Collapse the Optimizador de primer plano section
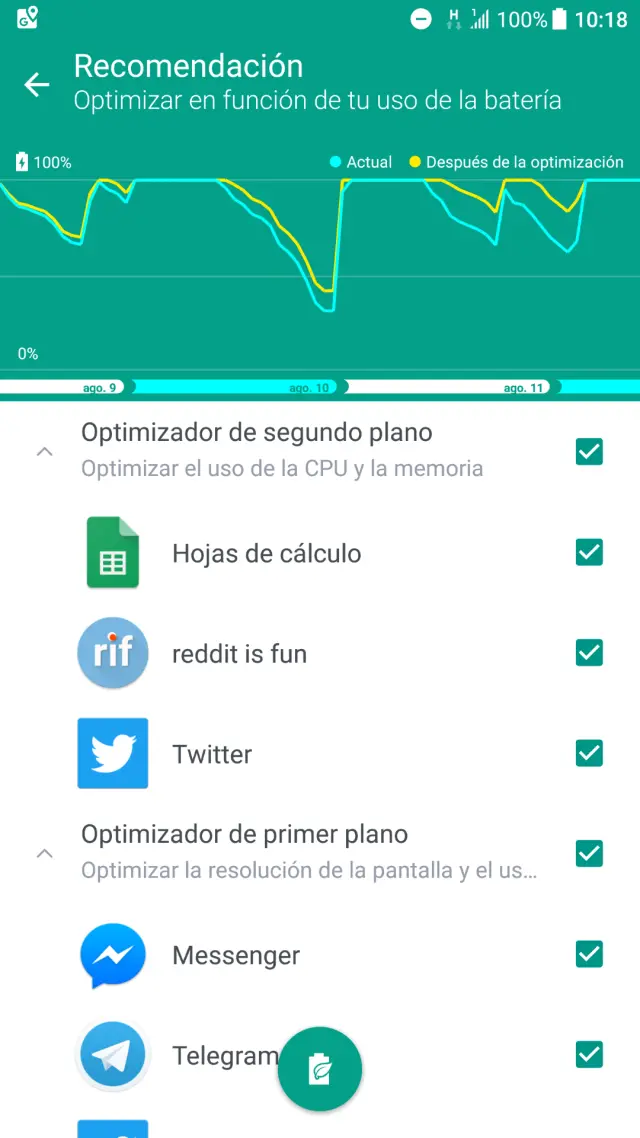Screen dimensions: 640x1138 click(x=44, y=854)
